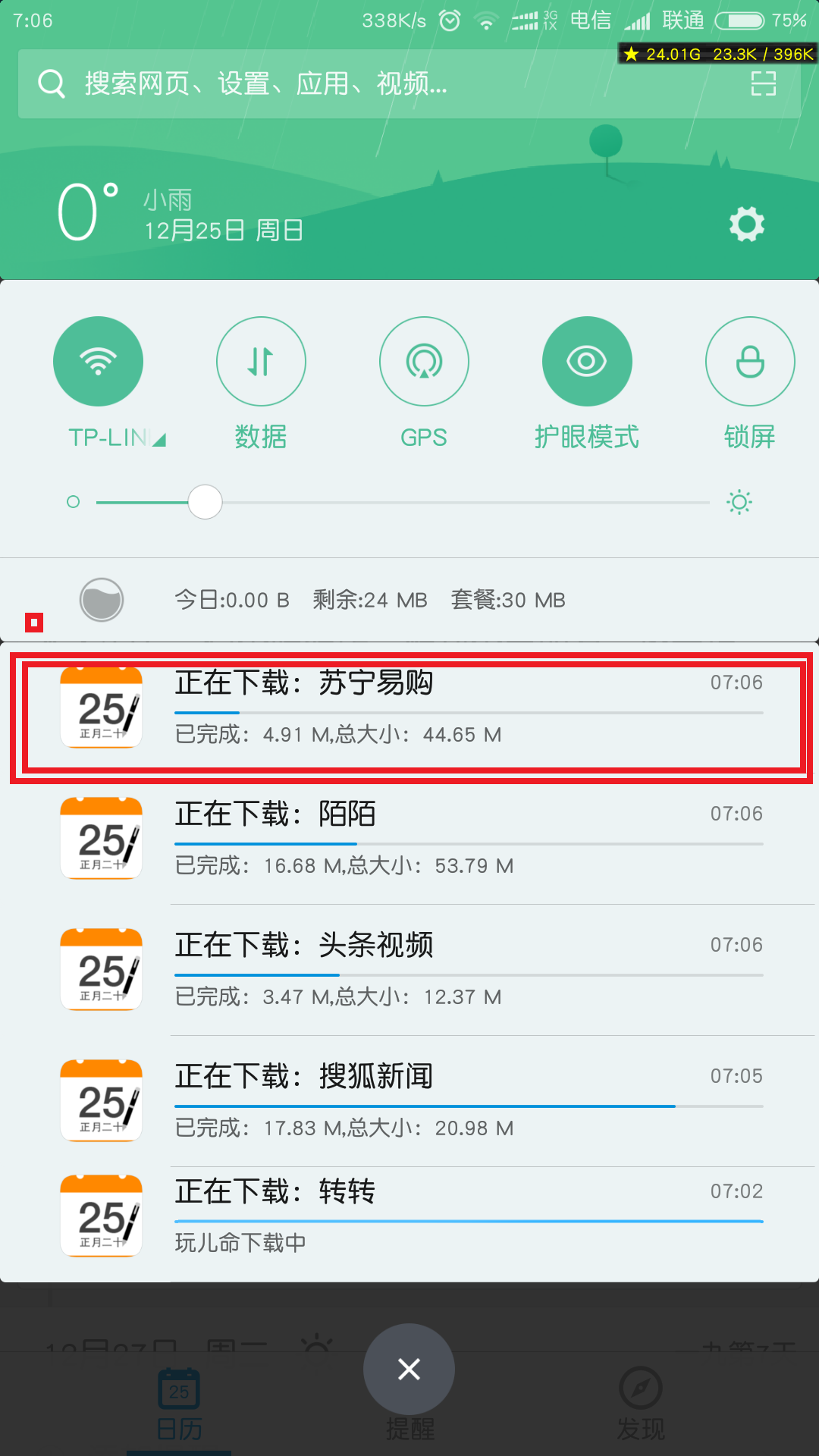Viewport: 819px width, 1456px height.
Task: Open the scan icon in search bar
Action: 763,83
